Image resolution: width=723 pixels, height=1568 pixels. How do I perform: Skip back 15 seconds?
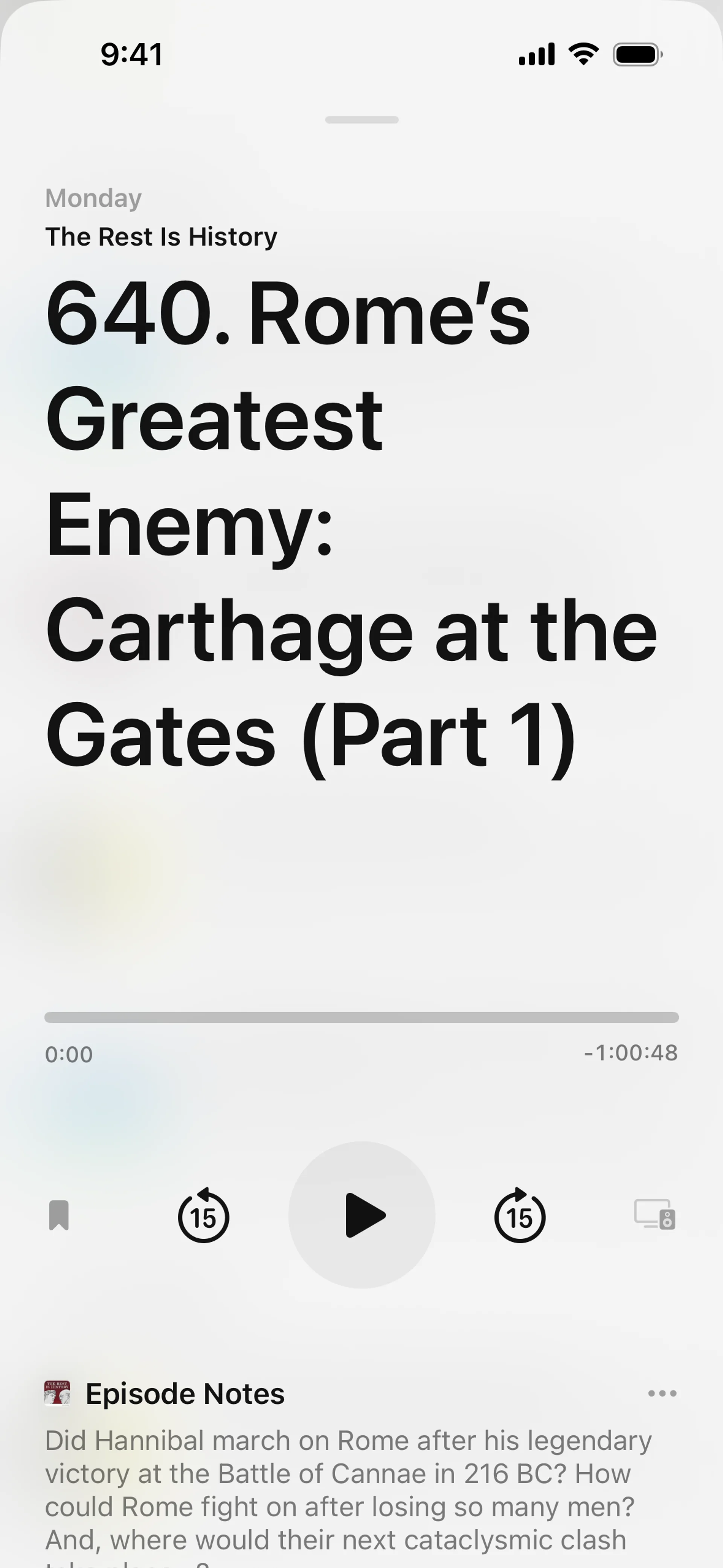click(x=203, y=1216)
